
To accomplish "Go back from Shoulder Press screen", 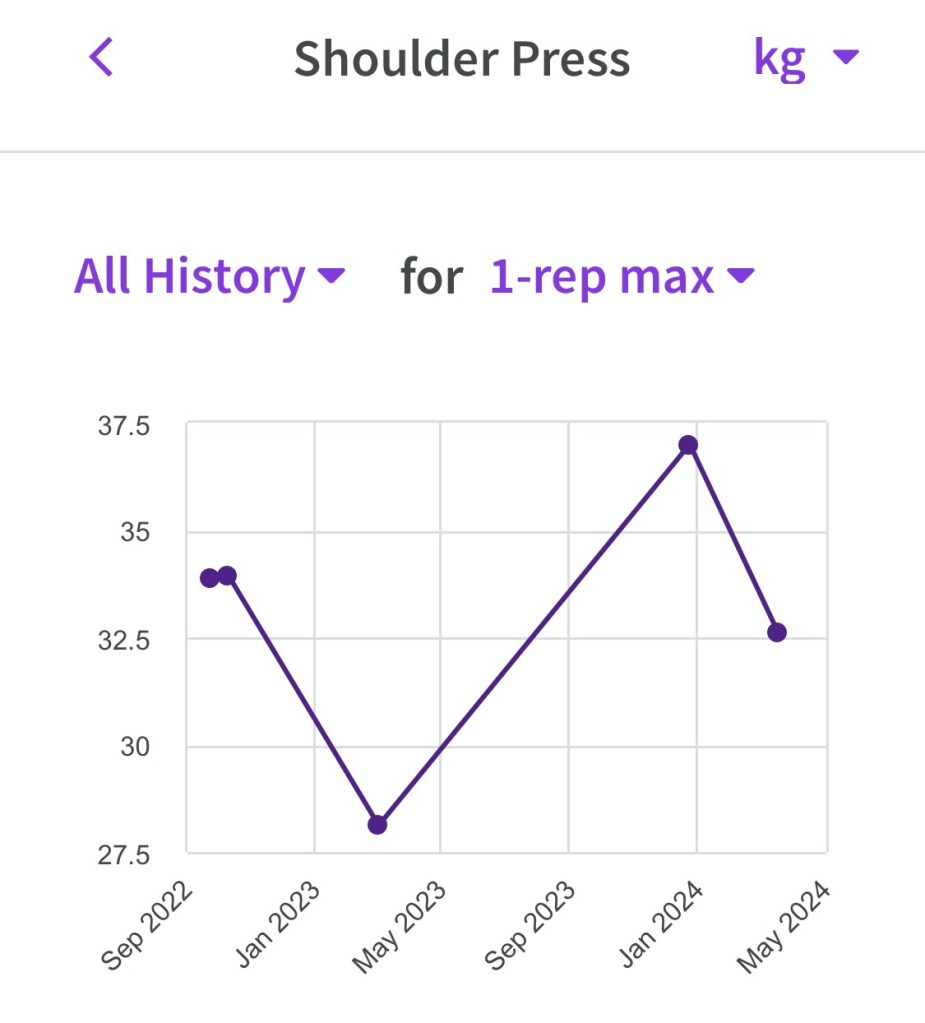I will [x=101, y=58].
